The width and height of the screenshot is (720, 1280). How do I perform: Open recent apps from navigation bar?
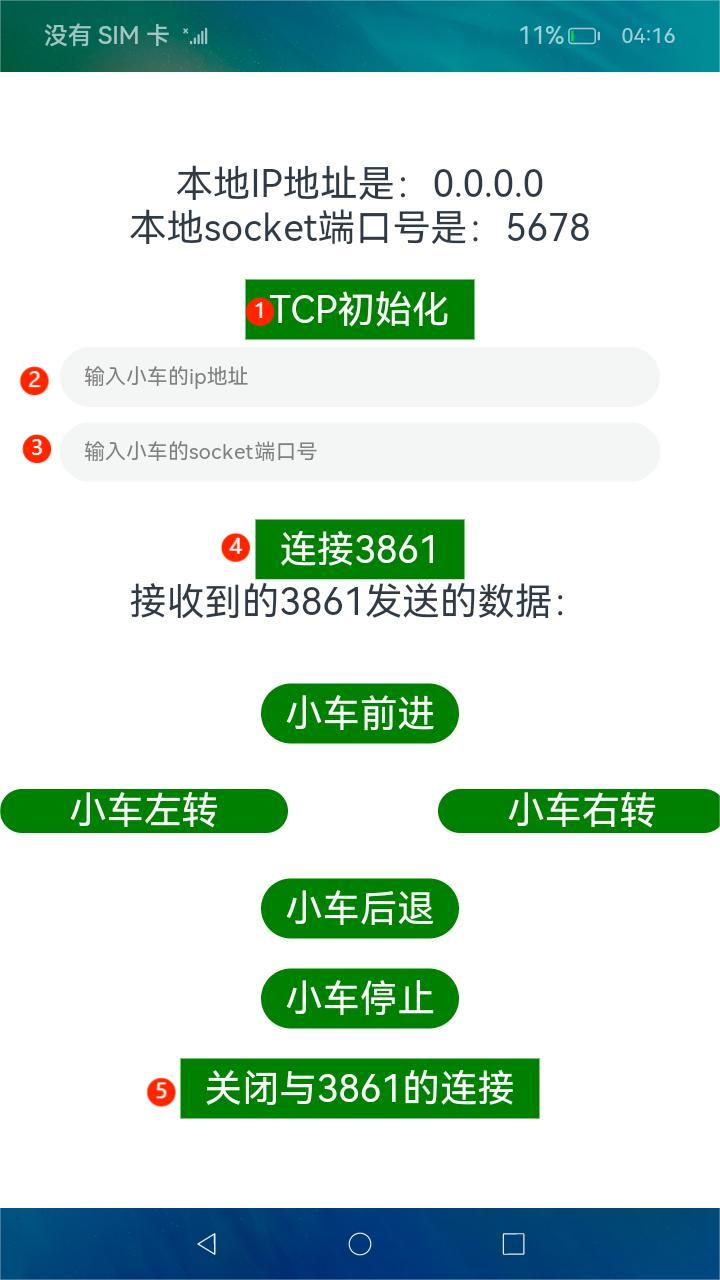pyautogui.click(x=513, y=1243)
